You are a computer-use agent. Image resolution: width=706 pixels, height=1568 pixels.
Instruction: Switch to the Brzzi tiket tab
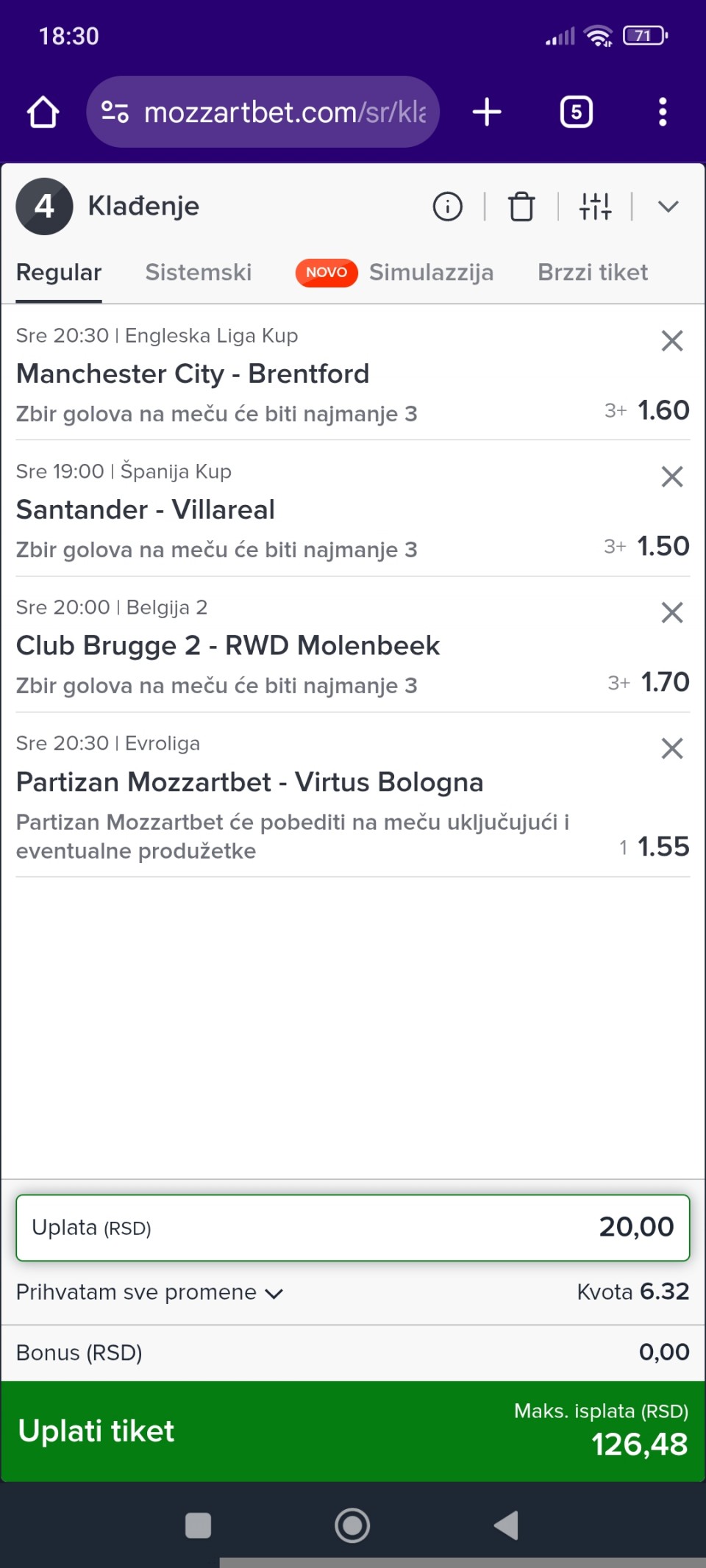pyautogui.click(x=593, y=273)
